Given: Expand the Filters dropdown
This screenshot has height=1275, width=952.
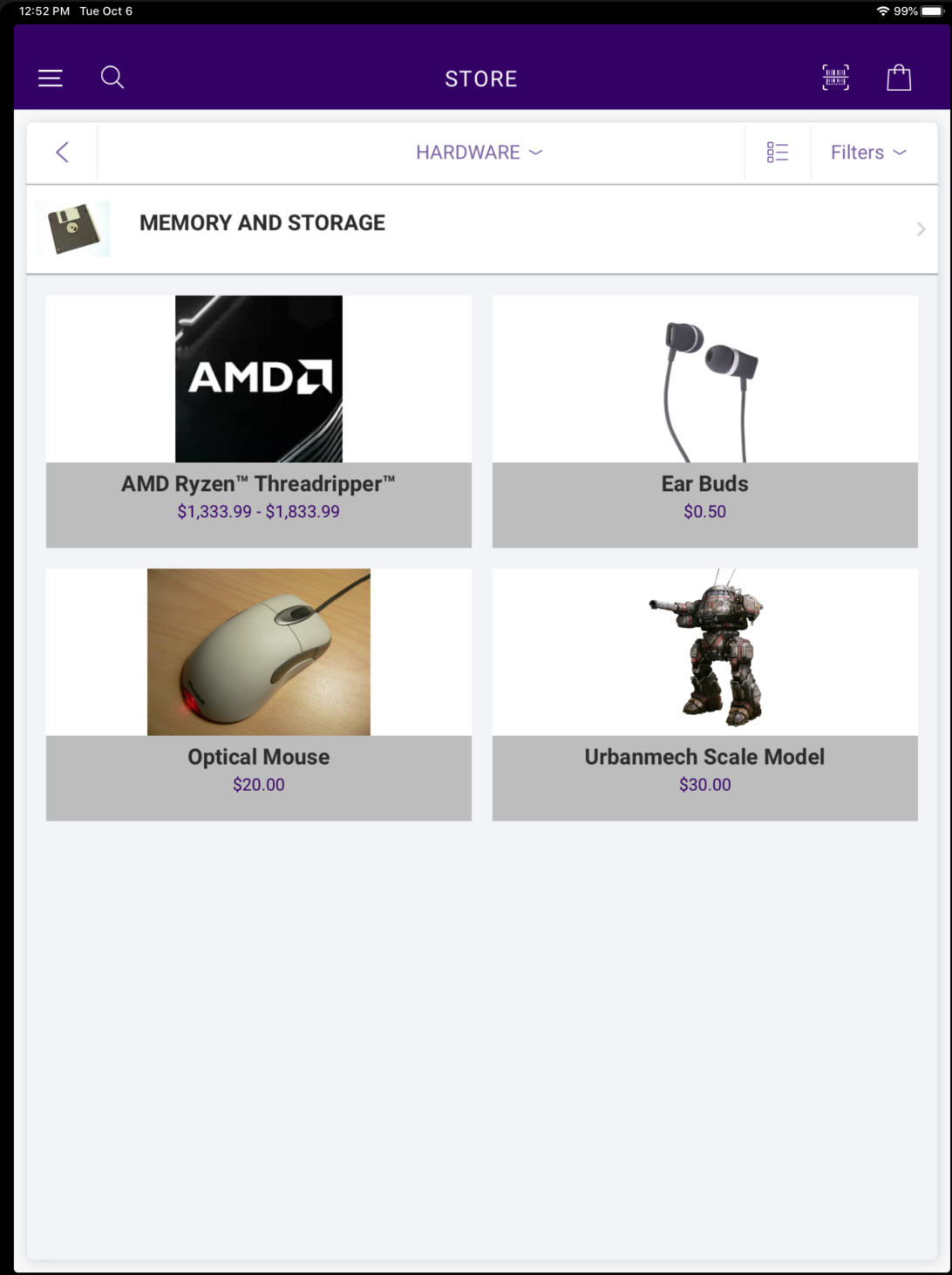Looking at the screenshot, I should click(868, 153).
